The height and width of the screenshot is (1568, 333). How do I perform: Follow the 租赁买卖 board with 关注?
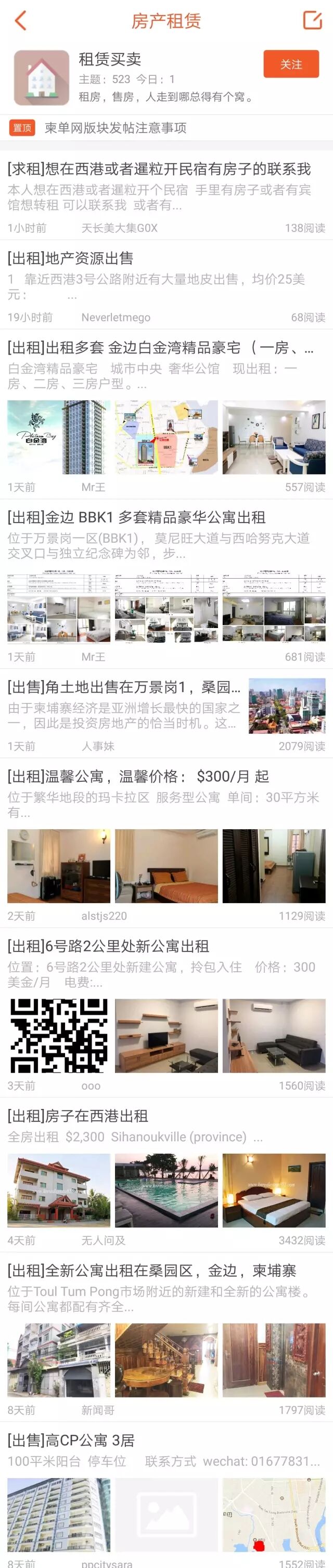click(x=291, y=64)
